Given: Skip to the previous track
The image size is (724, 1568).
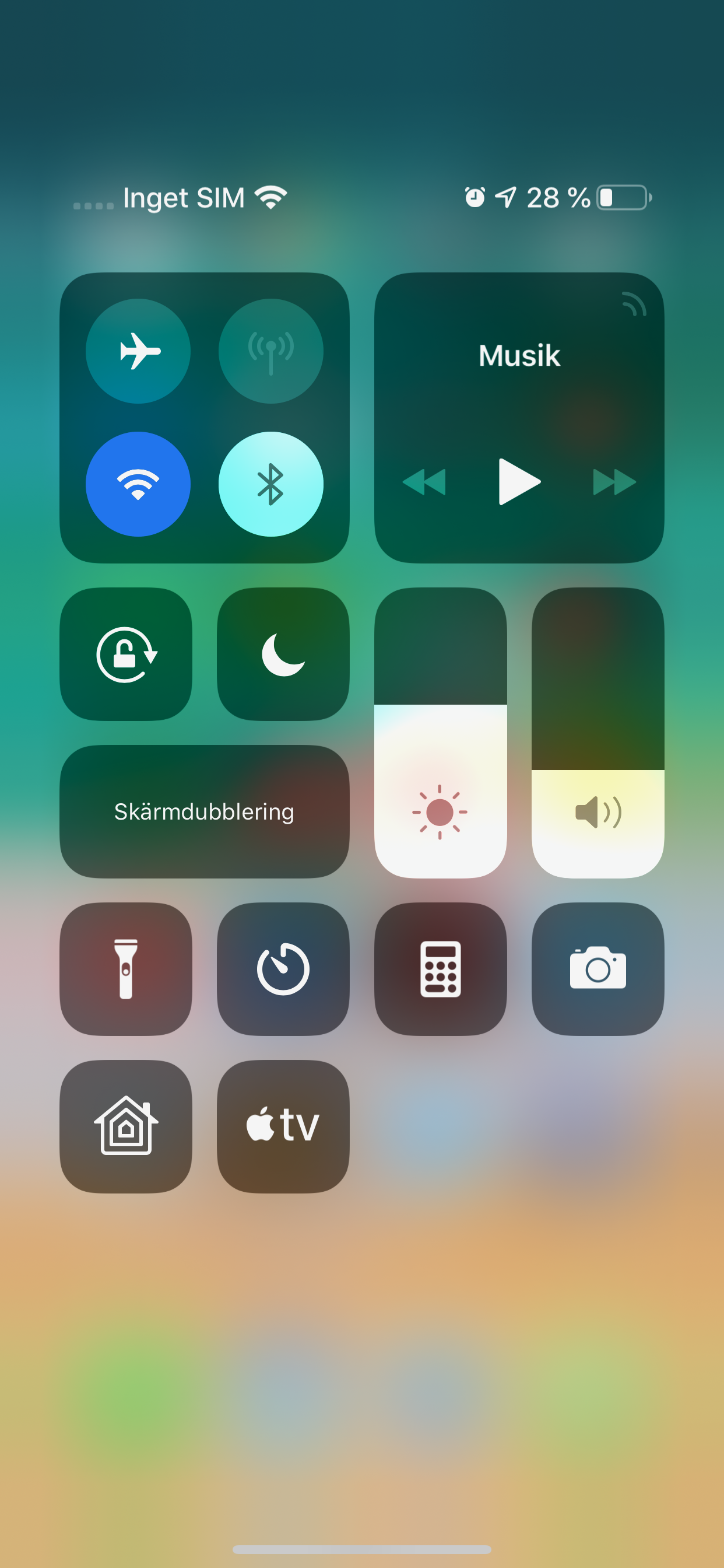Looking at the screenshot, I should point(425,482).
